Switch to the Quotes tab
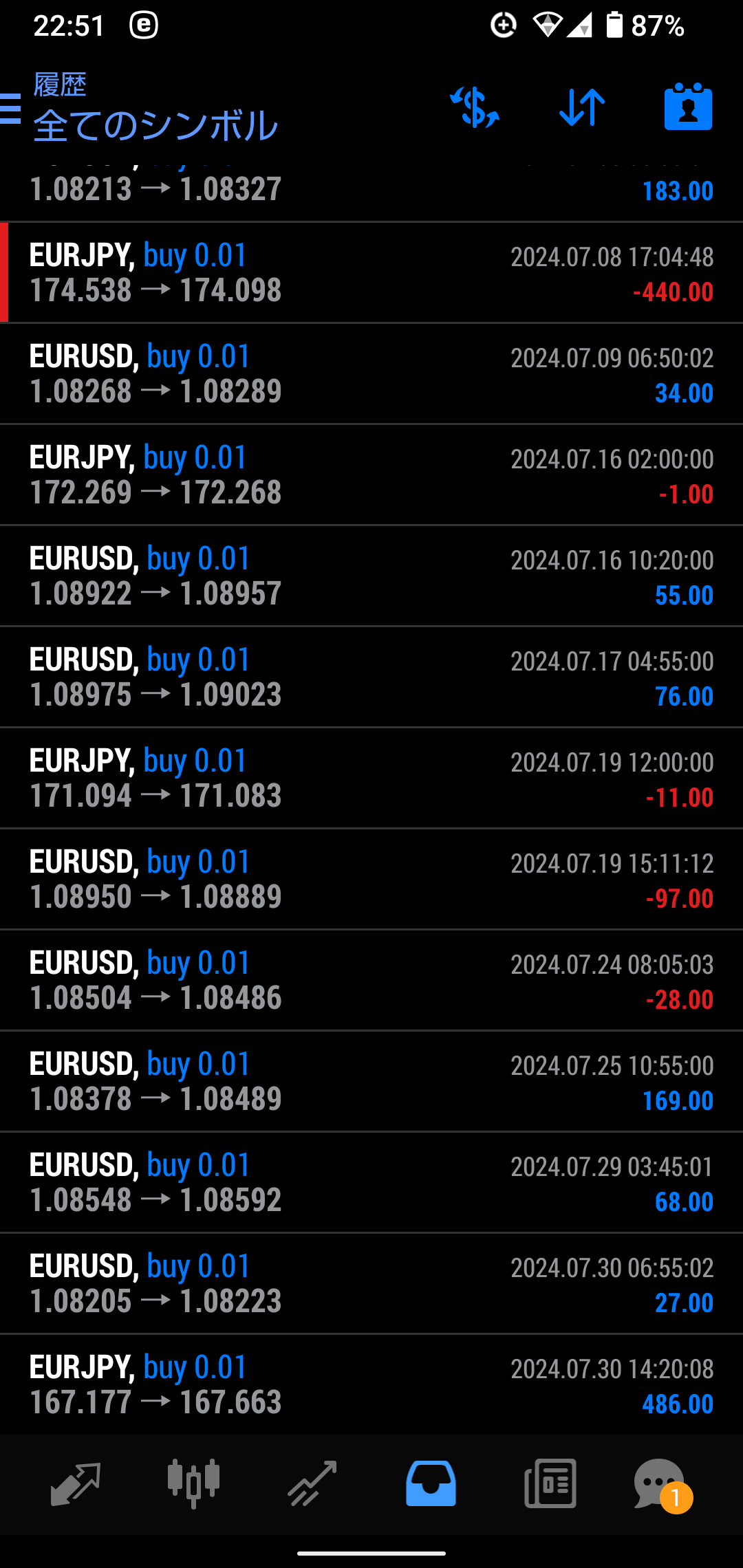Screen dimensions: 743x1568 coord(76,1483)
